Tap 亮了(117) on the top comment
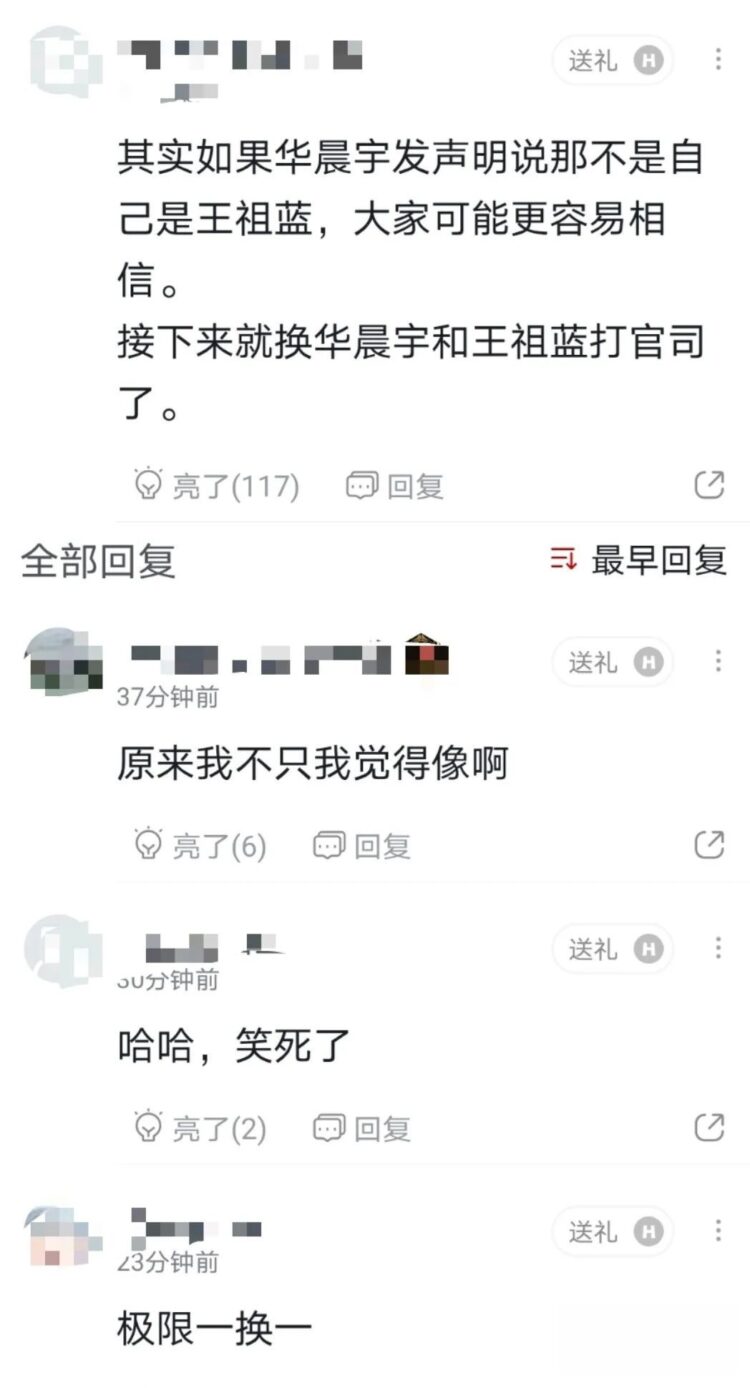The width and height of the screenshot is (750, 1388). (217, 487)
